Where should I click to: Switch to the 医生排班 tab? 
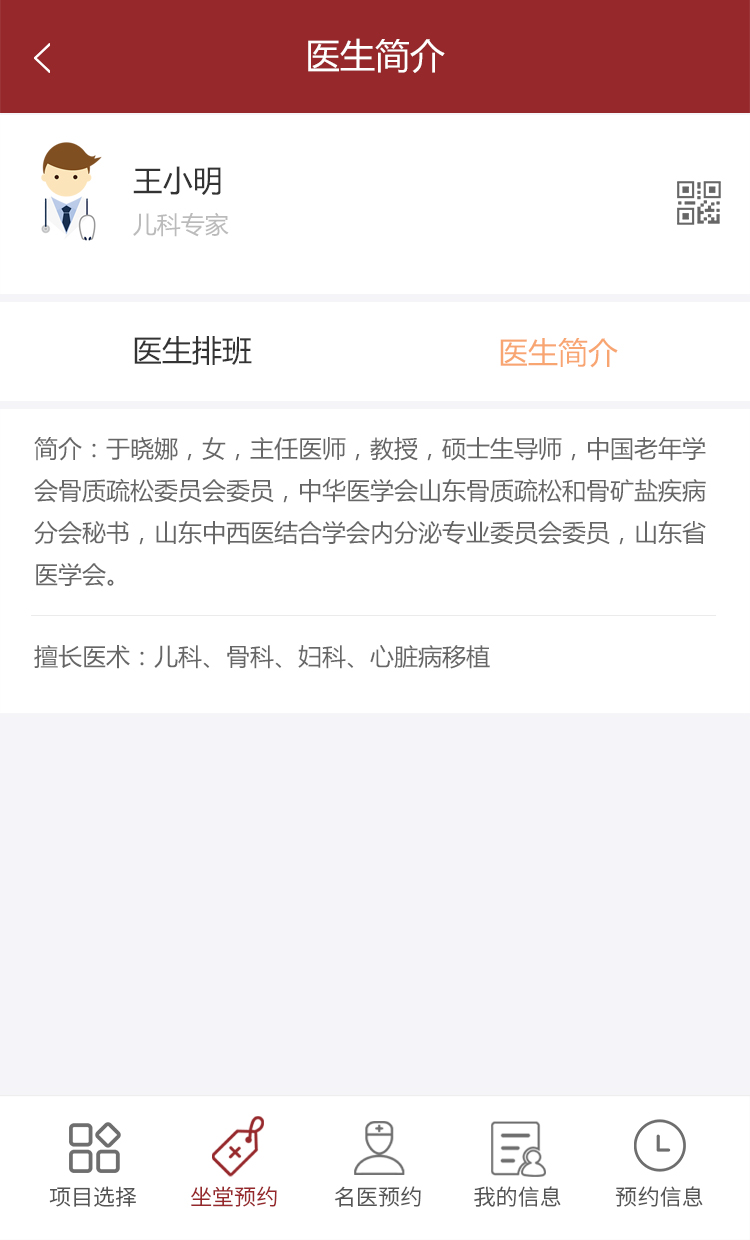point(192,352)
